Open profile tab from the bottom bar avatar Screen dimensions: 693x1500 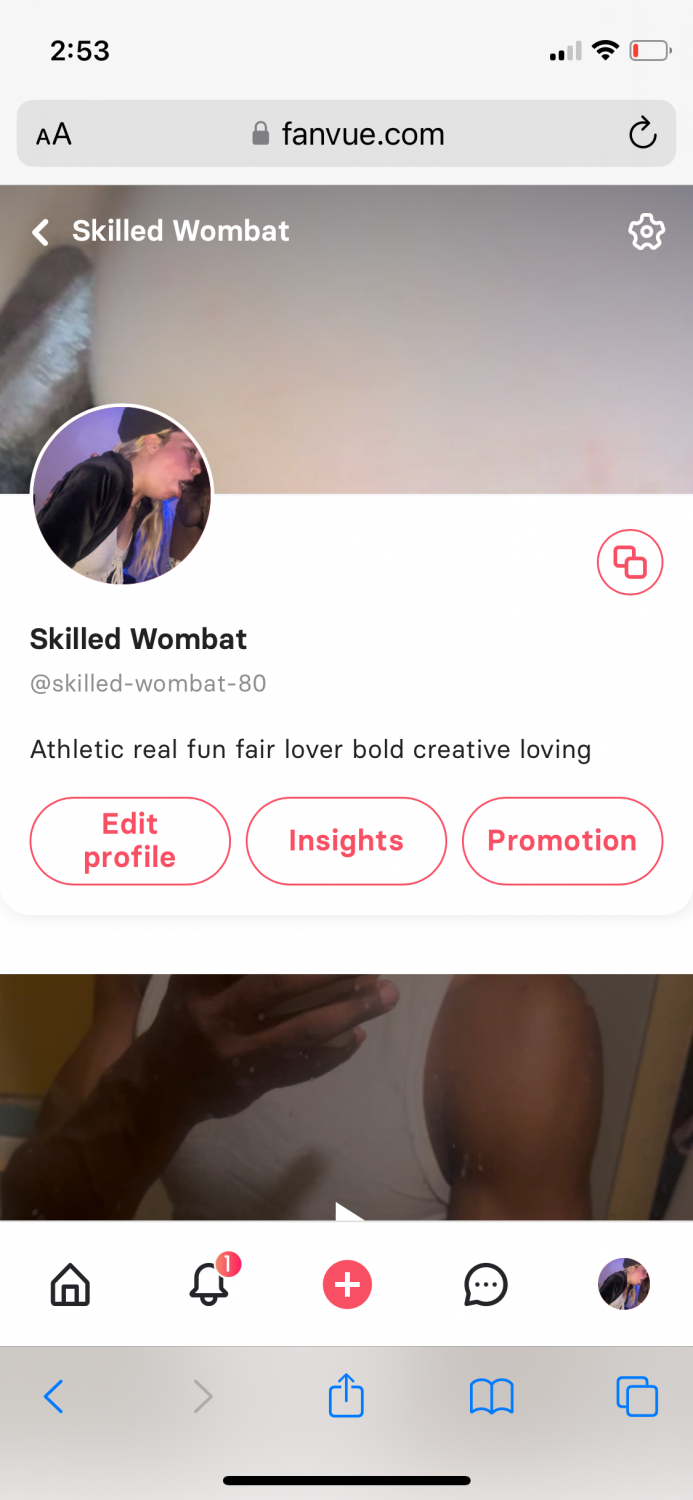[624, 1284]
